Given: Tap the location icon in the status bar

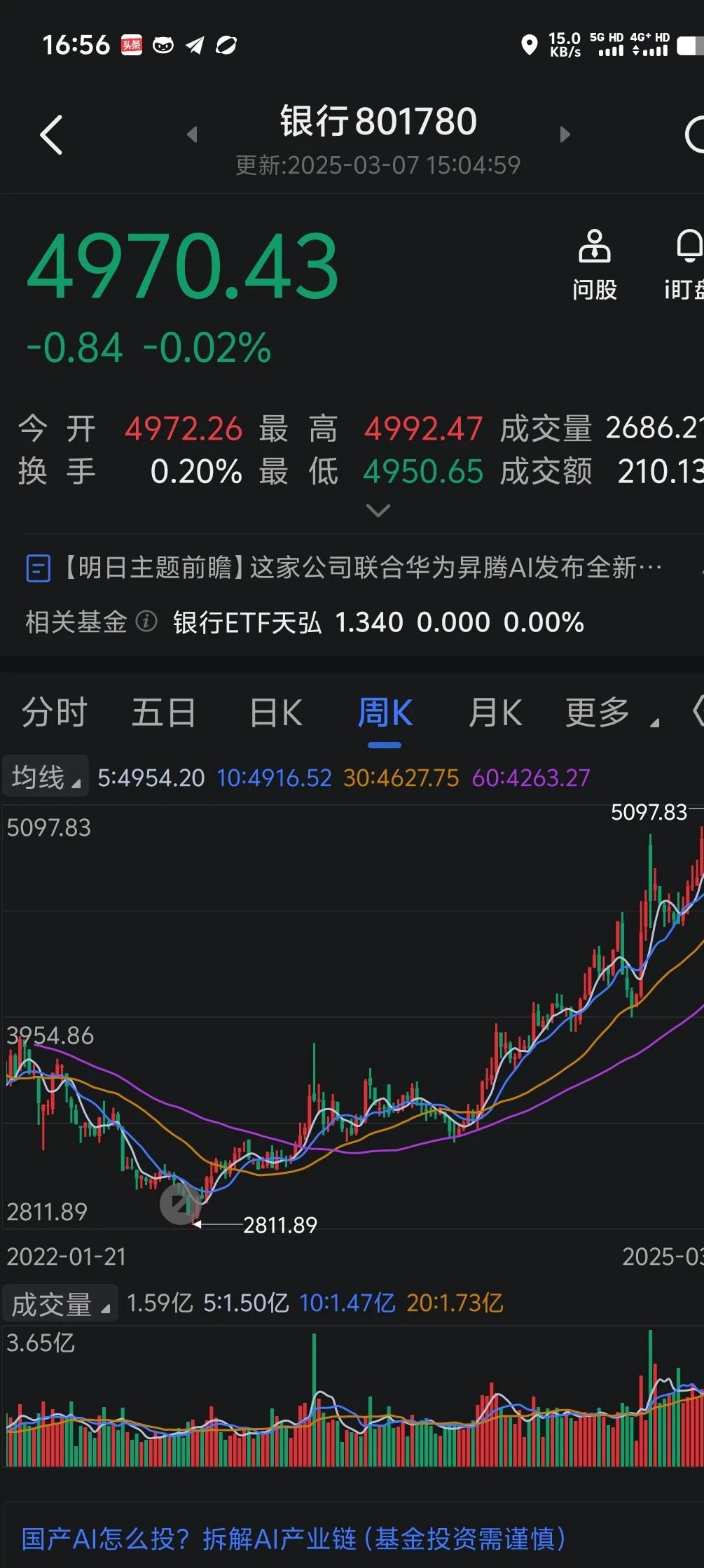Looking at the screenshot, I should (530, 45).
